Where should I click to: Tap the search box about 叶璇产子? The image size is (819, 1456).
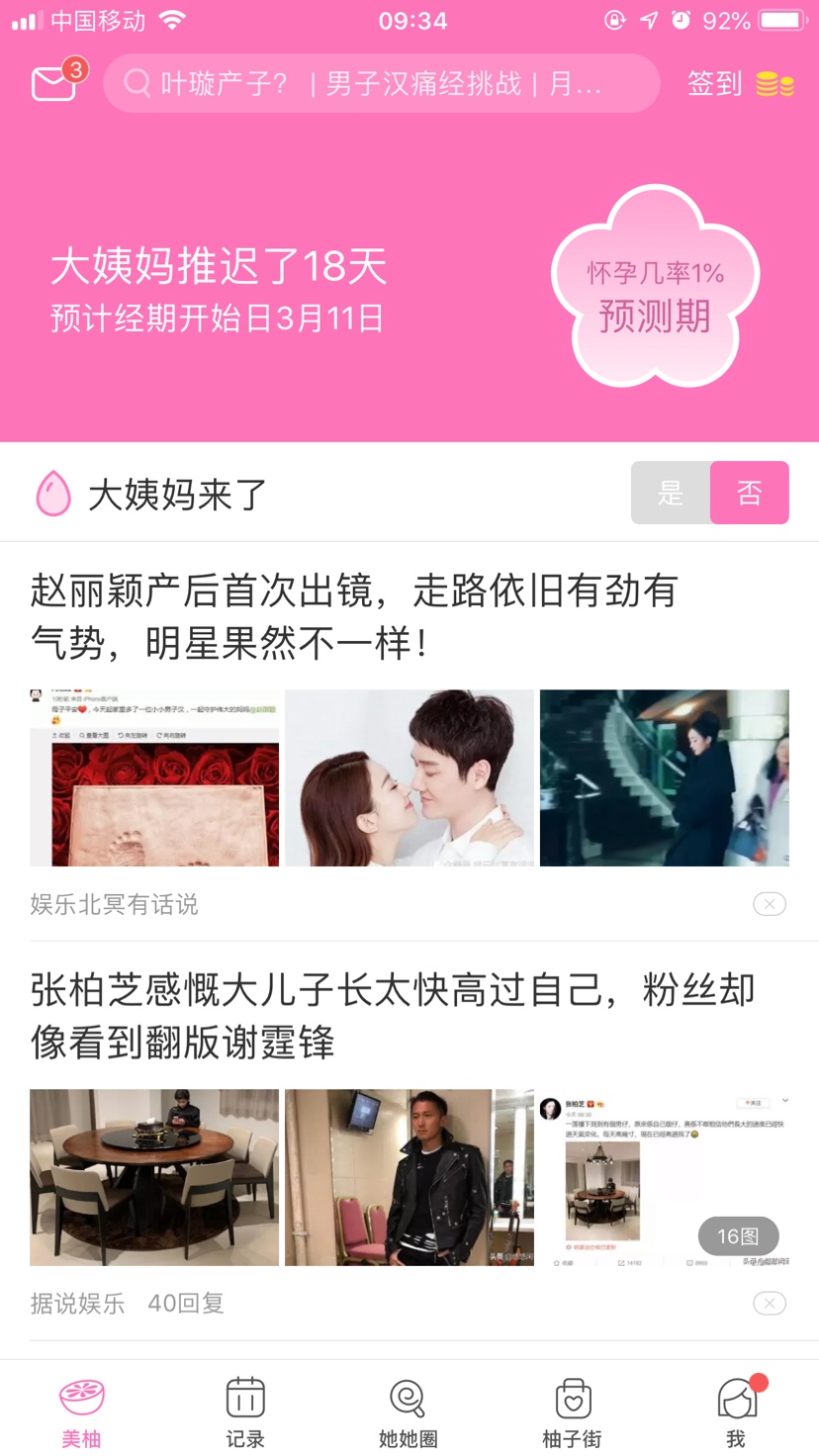click(x=381, y=83)
